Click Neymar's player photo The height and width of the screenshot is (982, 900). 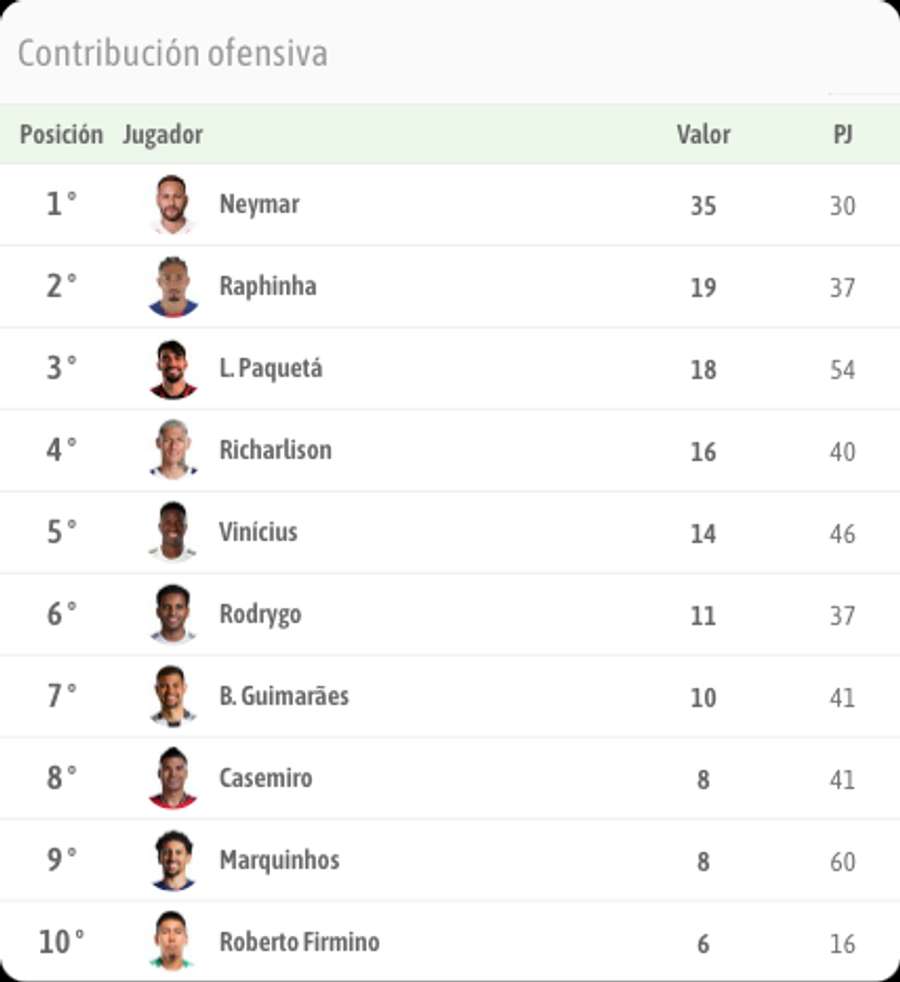[170, 204]
